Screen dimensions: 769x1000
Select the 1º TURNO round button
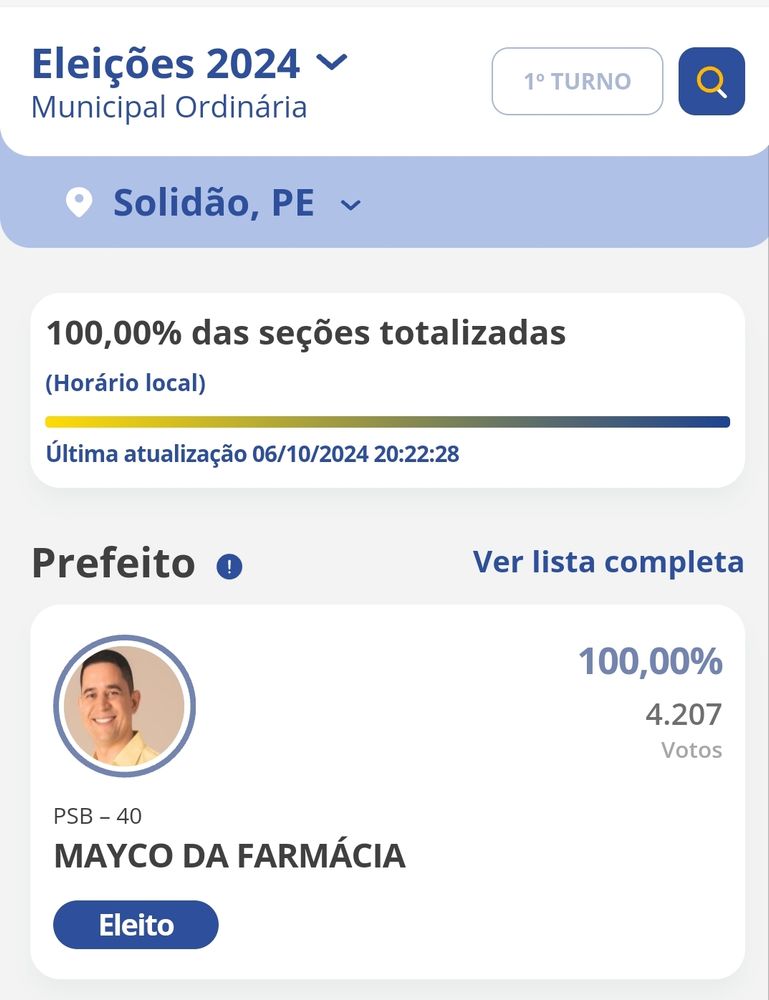coord(577,81)
